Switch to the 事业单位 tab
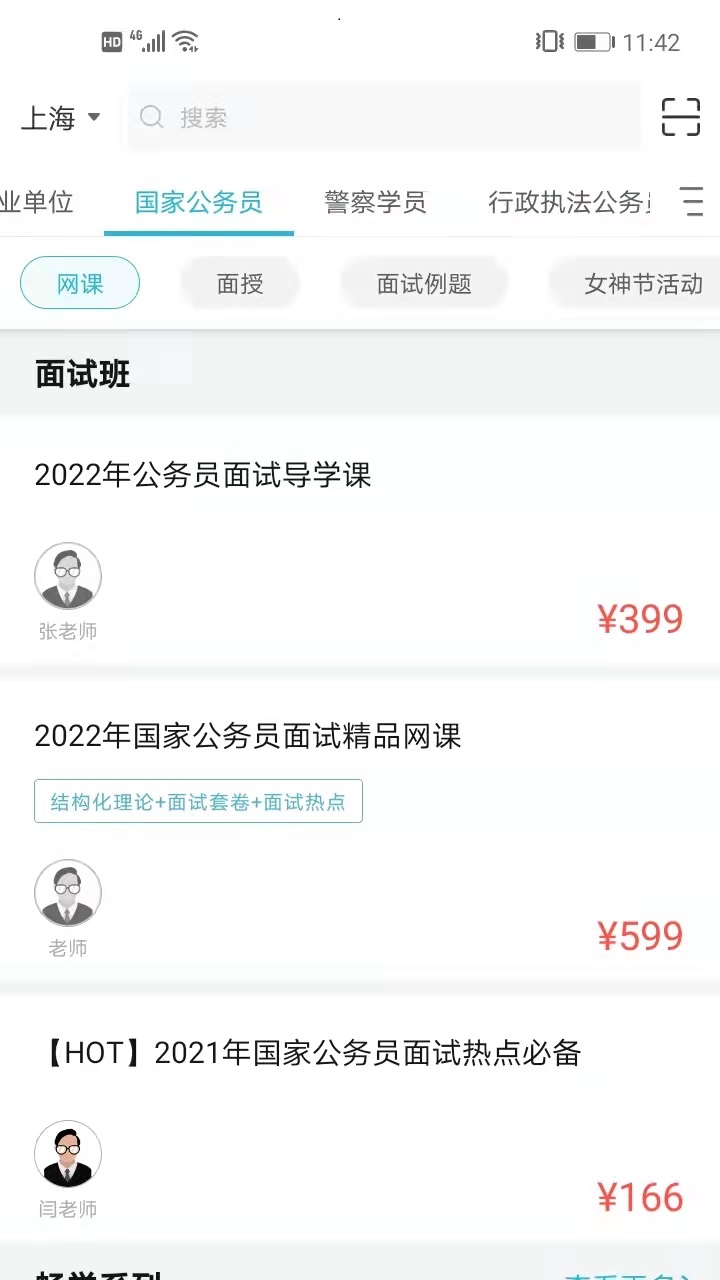 tap(37, 202)
